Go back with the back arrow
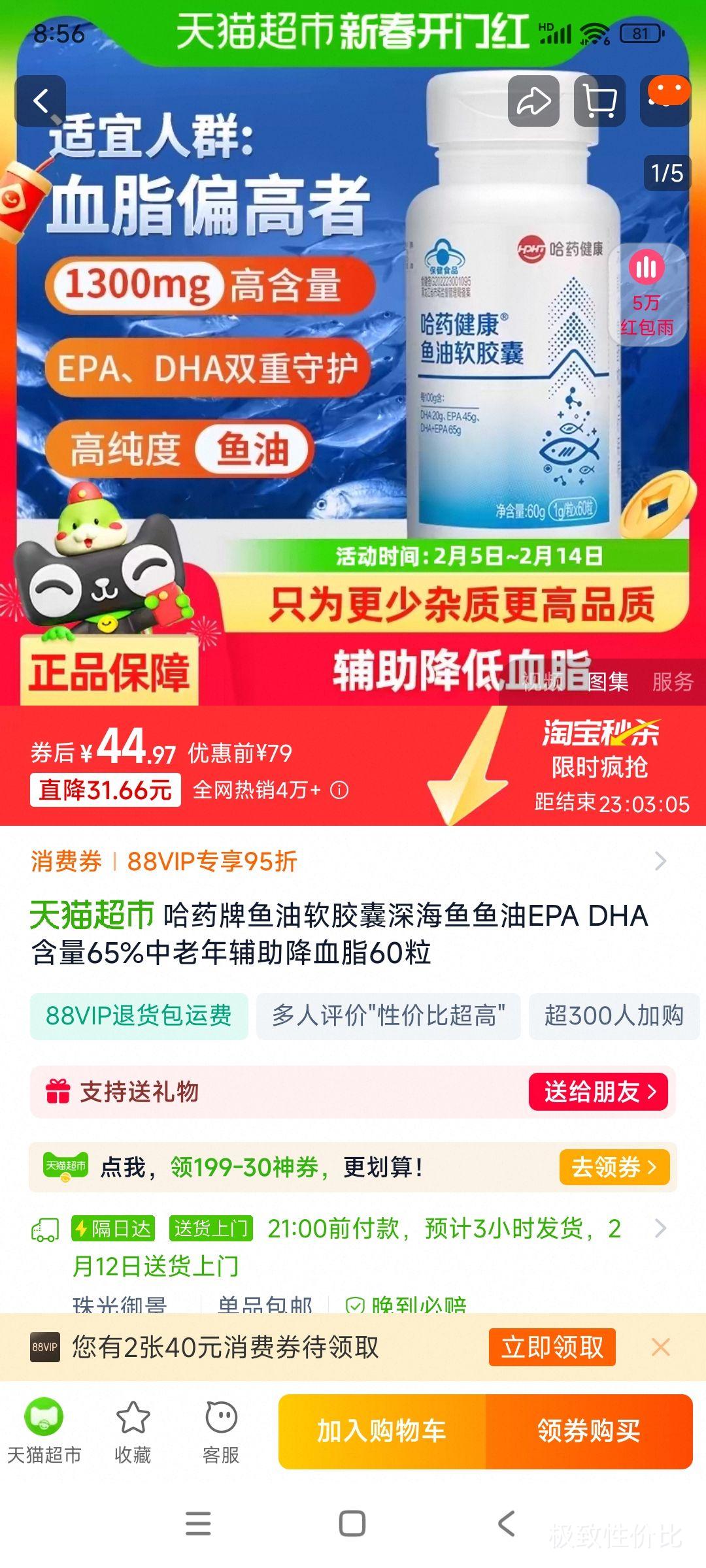Viewport: 706px width, 1568px height. [x=43, y=101]
